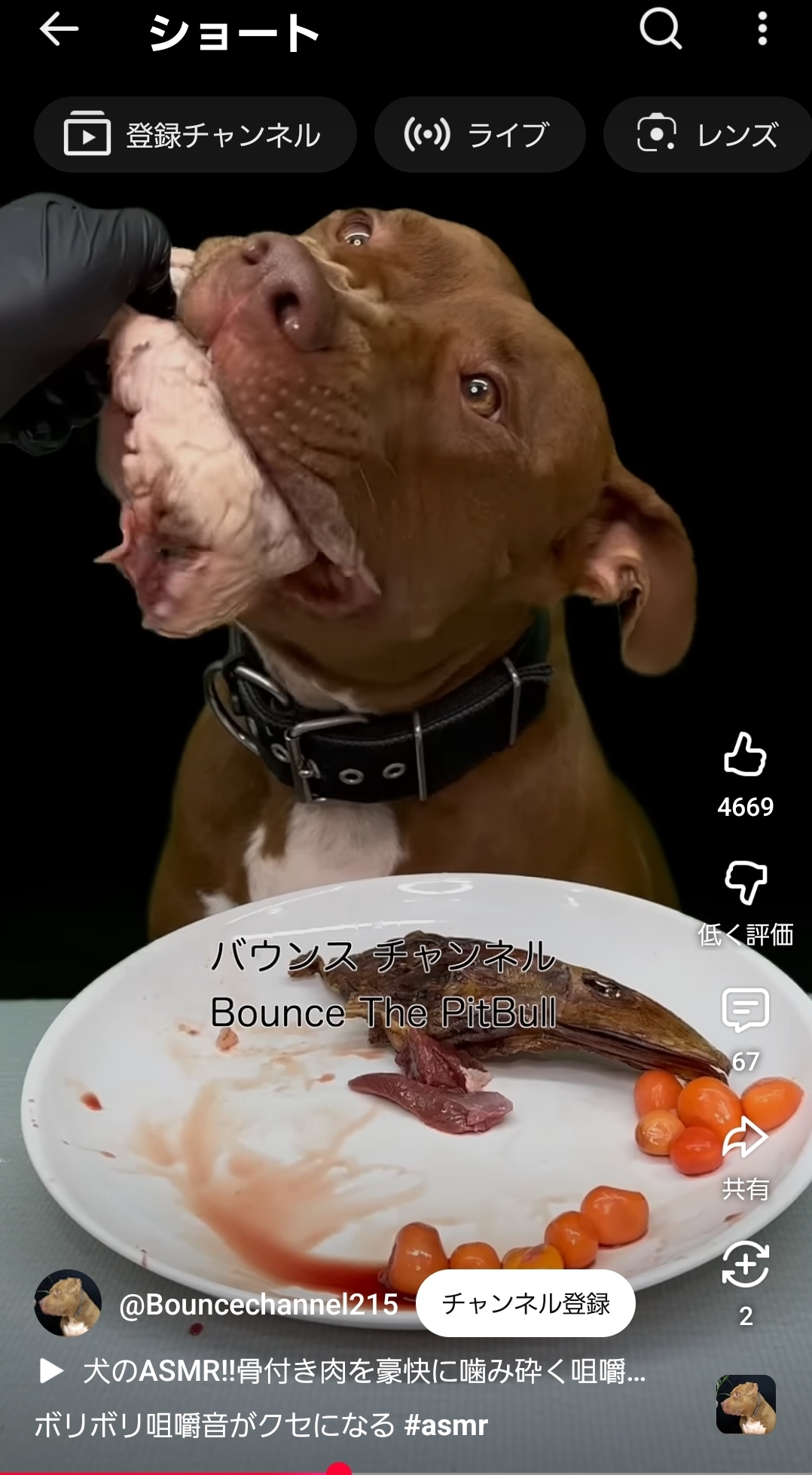The height and width of the screenshot is (1475, 812).
Task: Open the ライブ chip
Action: [479, 135]
